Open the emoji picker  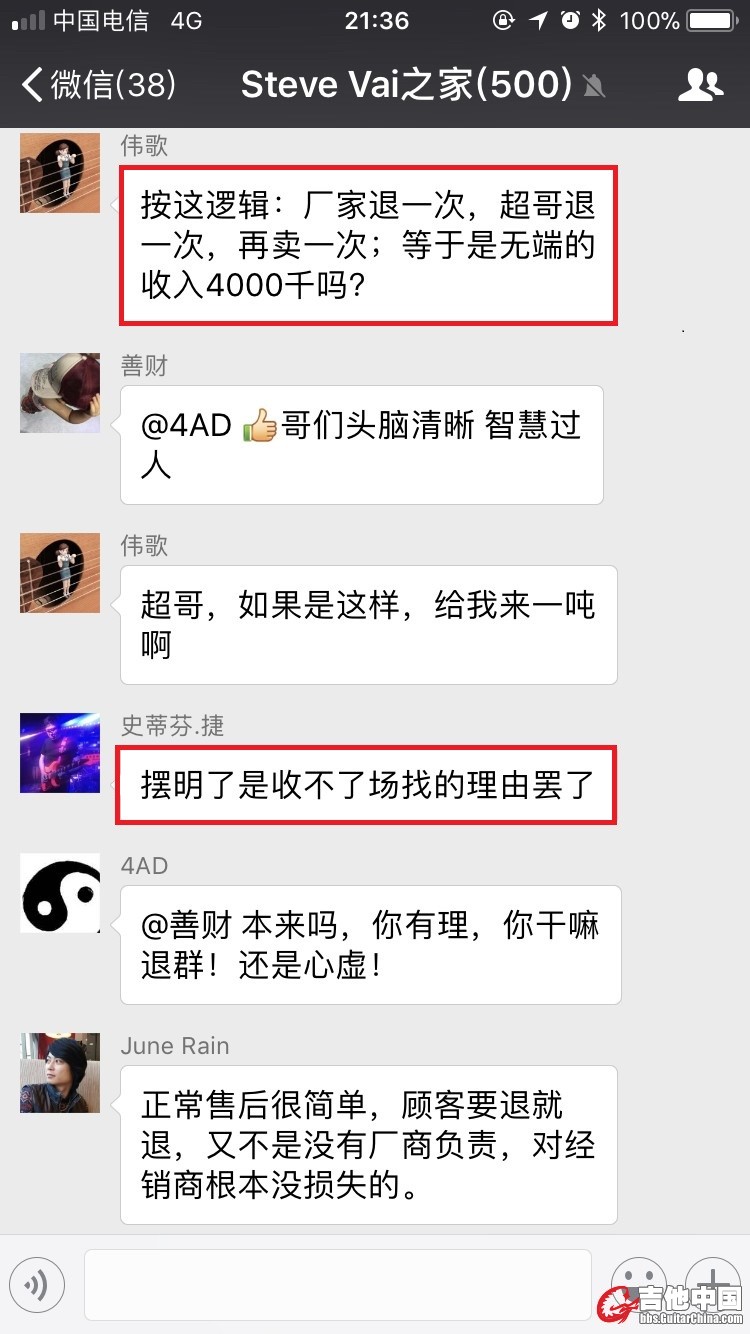pos(638,1284)
